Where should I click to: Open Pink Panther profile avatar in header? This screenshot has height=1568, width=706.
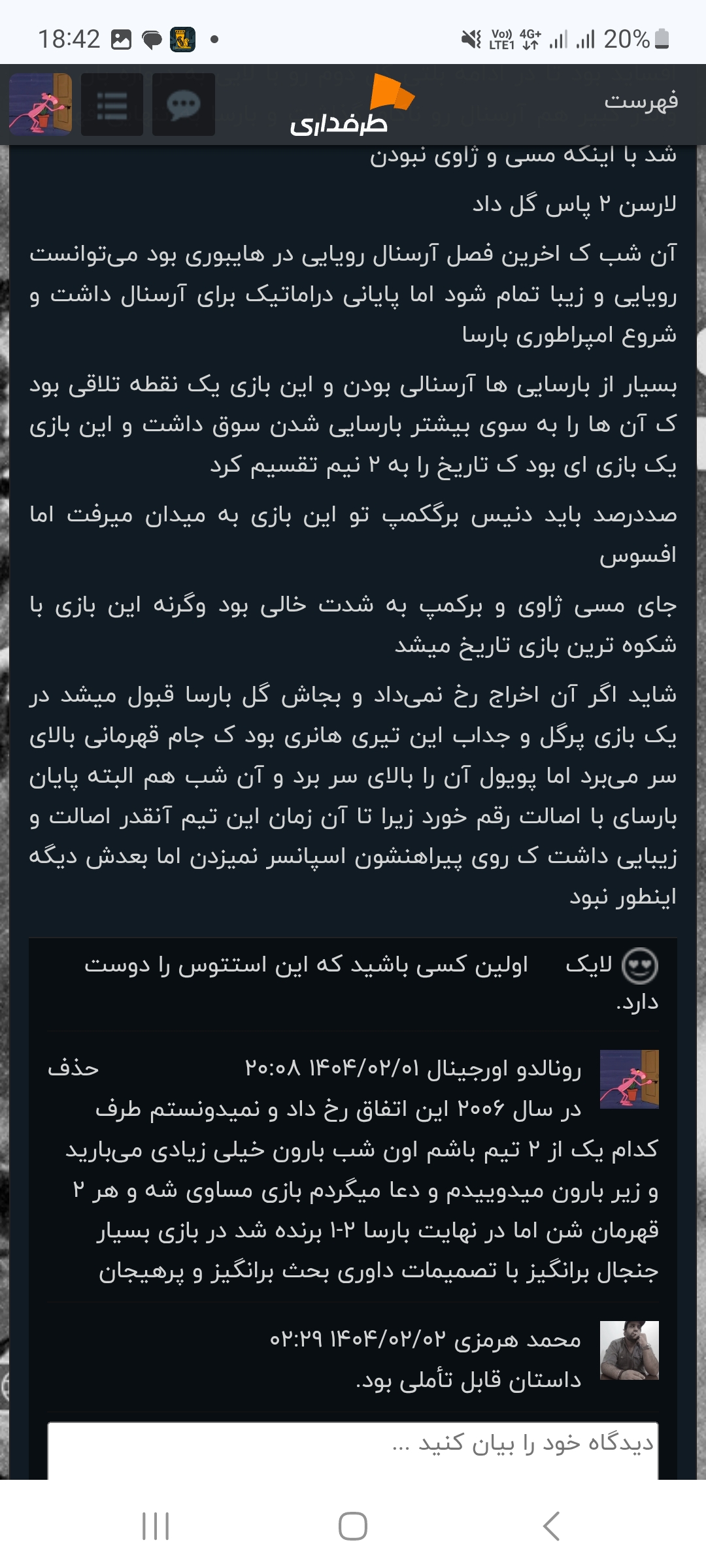41,105
